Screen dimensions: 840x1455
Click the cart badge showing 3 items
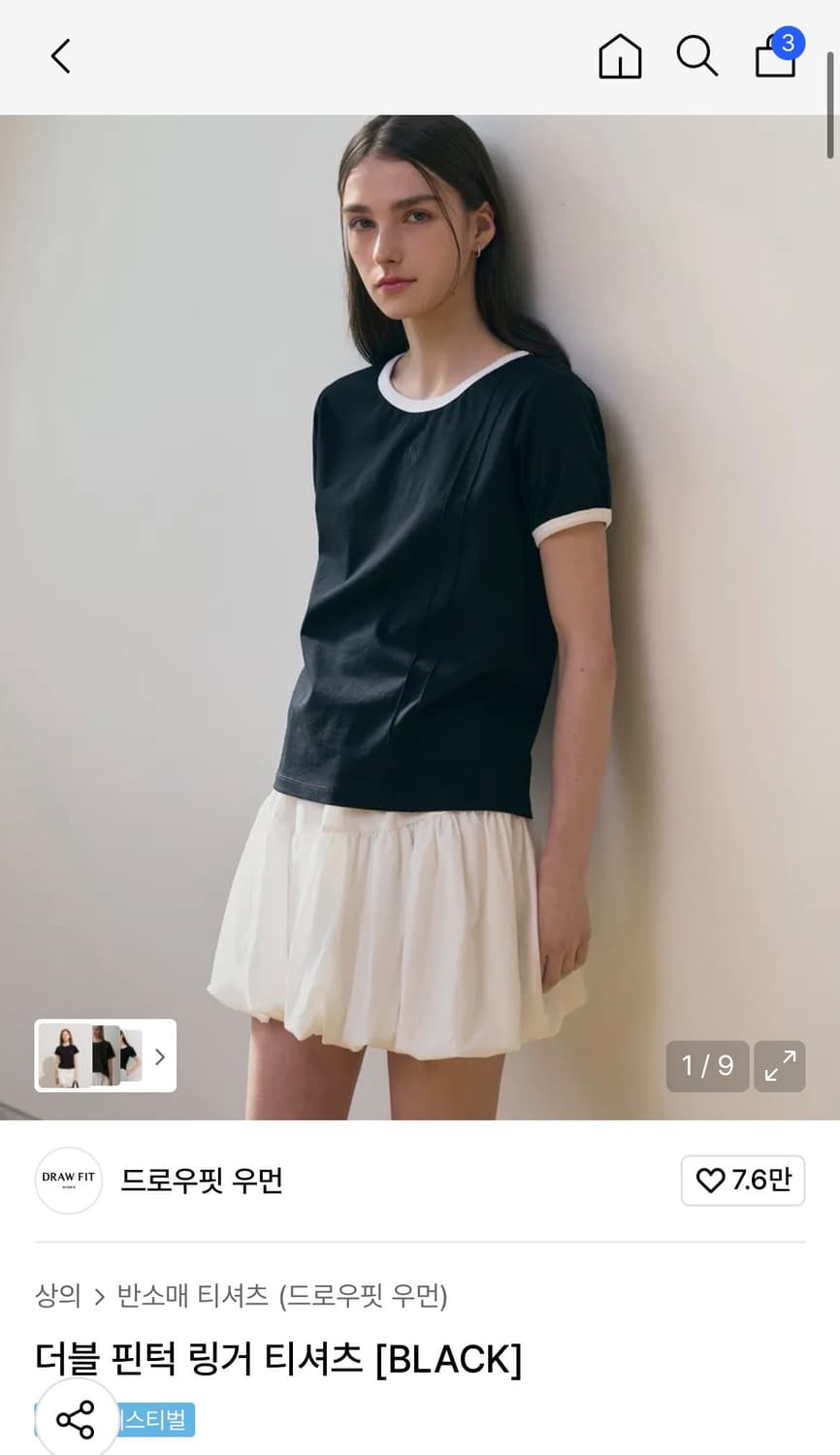(790, 43)
